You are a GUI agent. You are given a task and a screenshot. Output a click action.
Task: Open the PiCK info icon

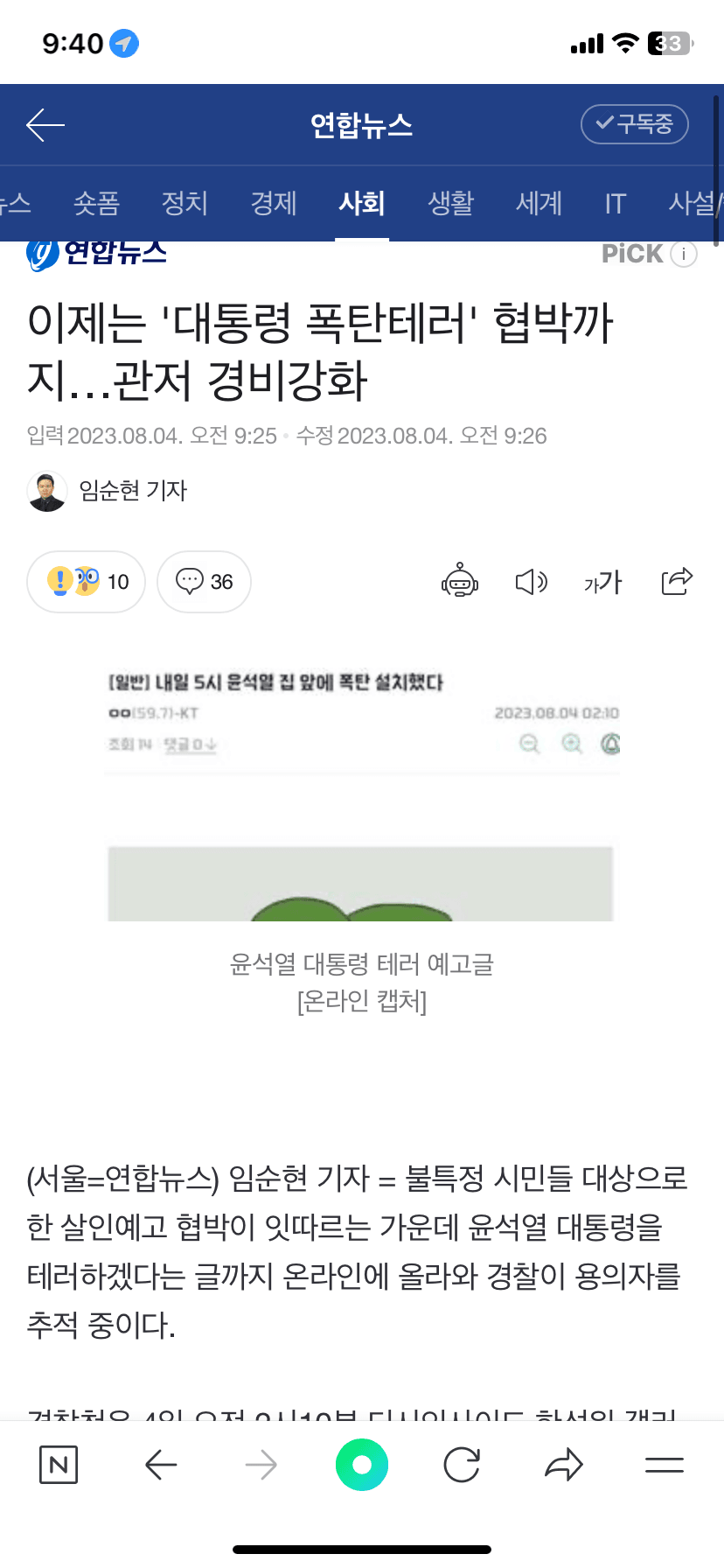683,254
